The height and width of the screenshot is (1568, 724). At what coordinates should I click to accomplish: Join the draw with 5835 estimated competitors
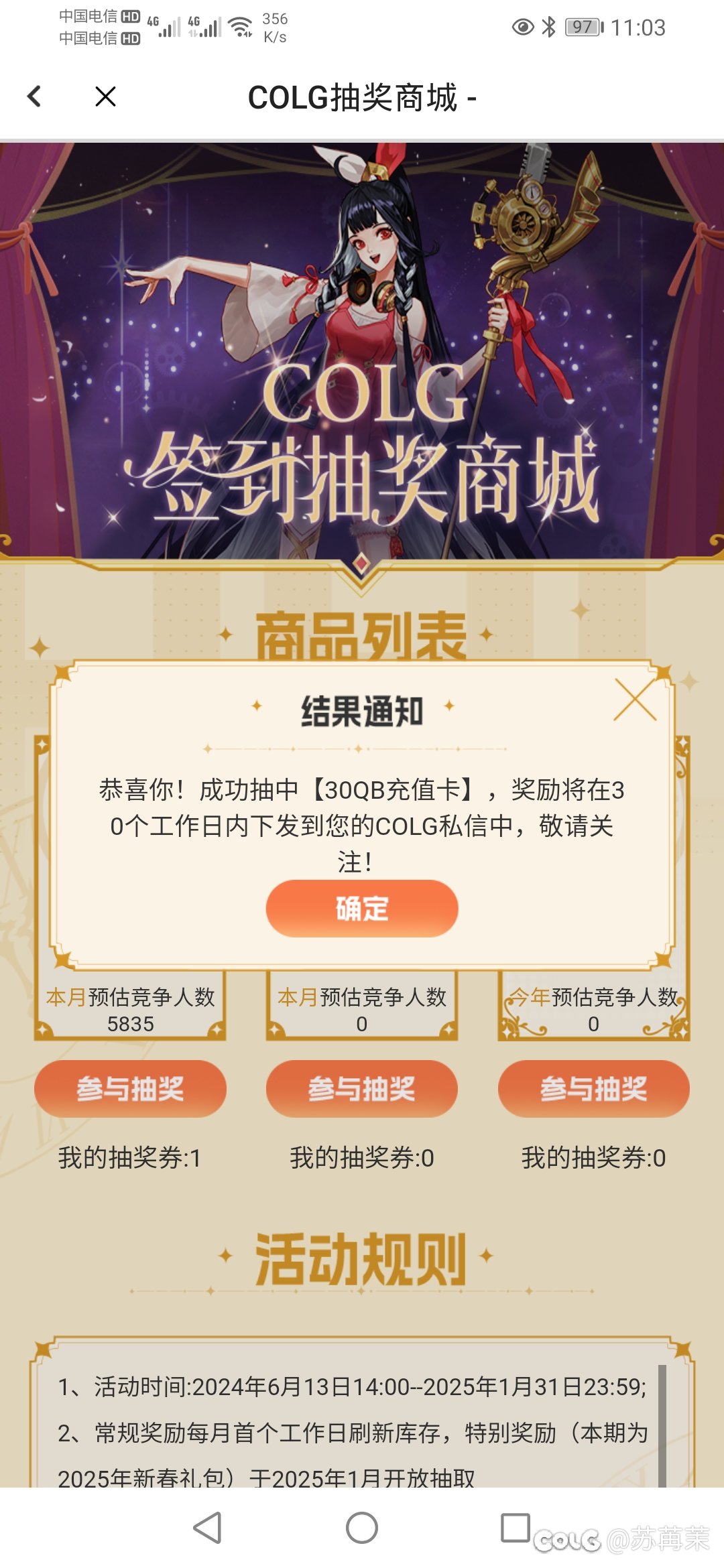130,1088
